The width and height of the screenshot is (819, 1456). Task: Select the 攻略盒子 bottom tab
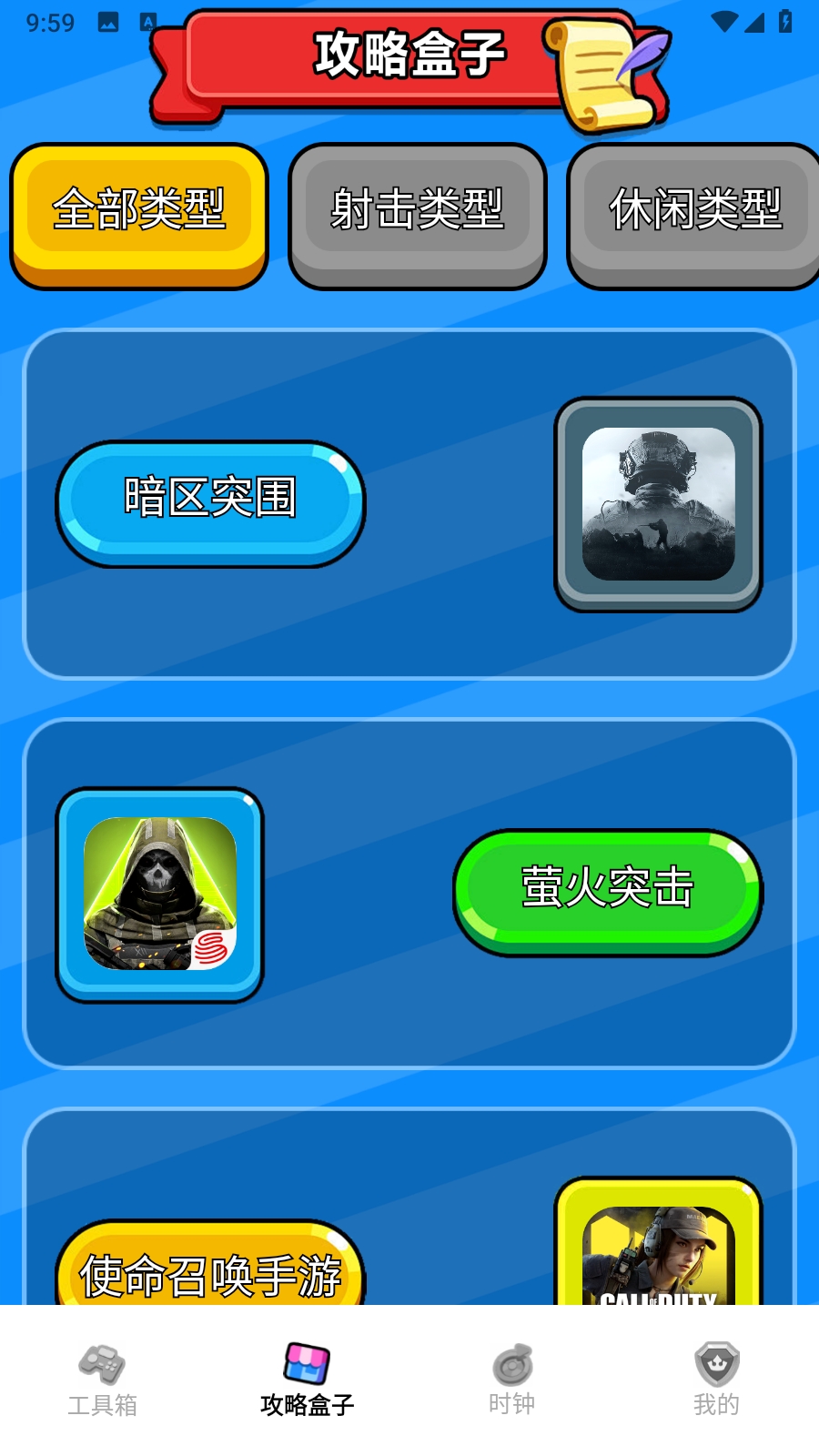(307, 1380)
